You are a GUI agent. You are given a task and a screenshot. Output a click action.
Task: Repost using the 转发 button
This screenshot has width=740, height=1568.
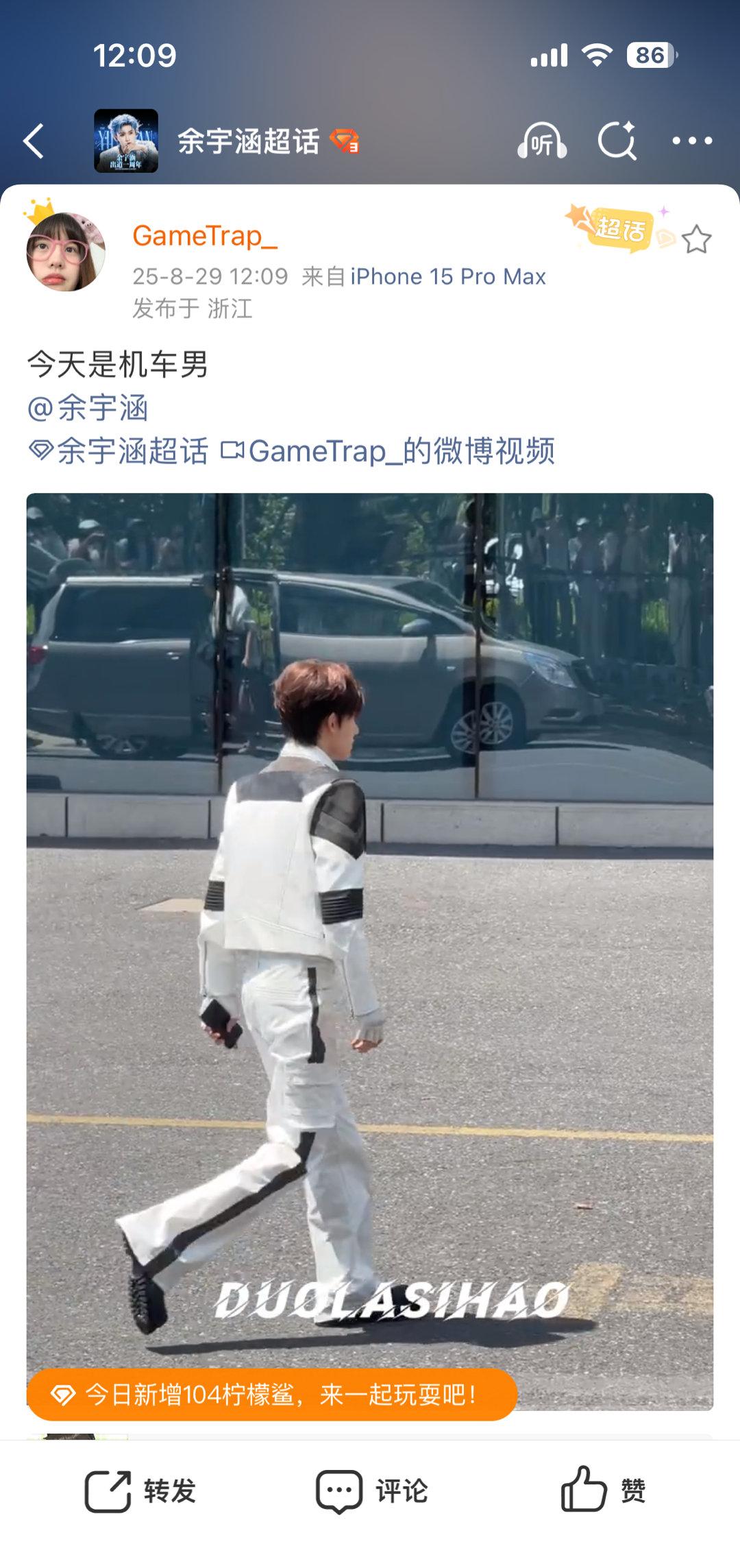pos(140,1491)
